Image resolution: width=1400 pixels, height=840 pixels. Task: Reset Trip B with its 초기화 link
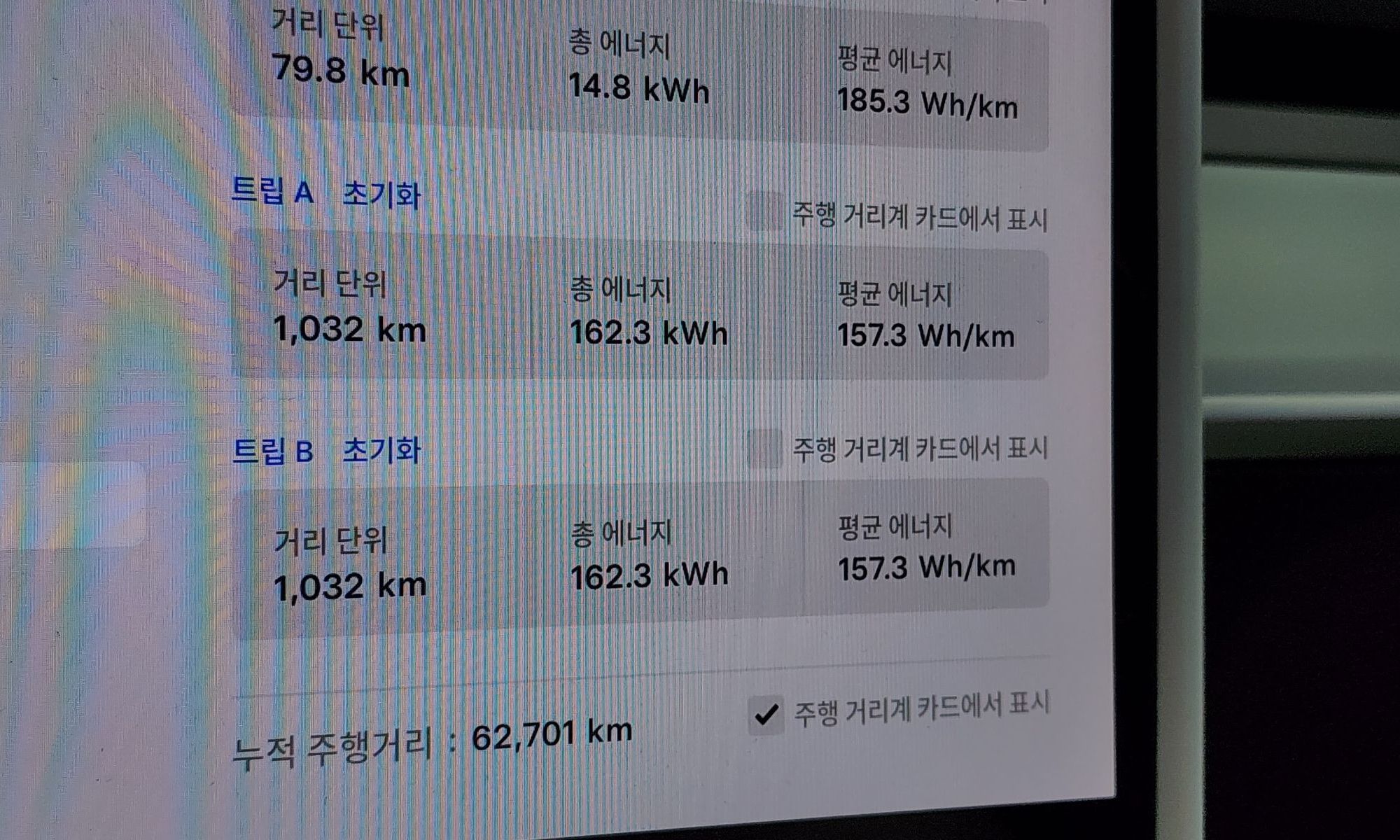[x=381, y=450]
